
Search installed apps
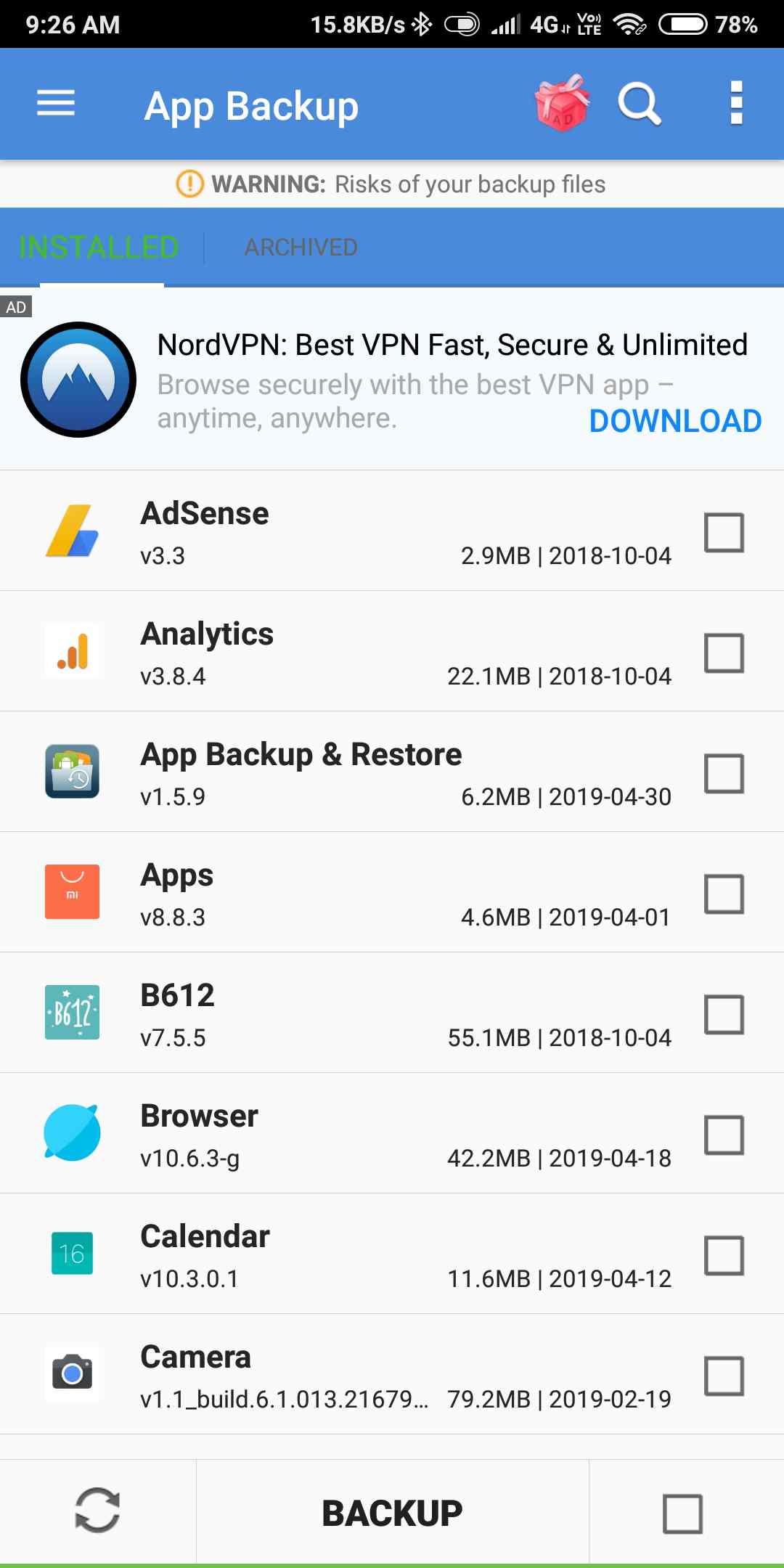point(640,104)
